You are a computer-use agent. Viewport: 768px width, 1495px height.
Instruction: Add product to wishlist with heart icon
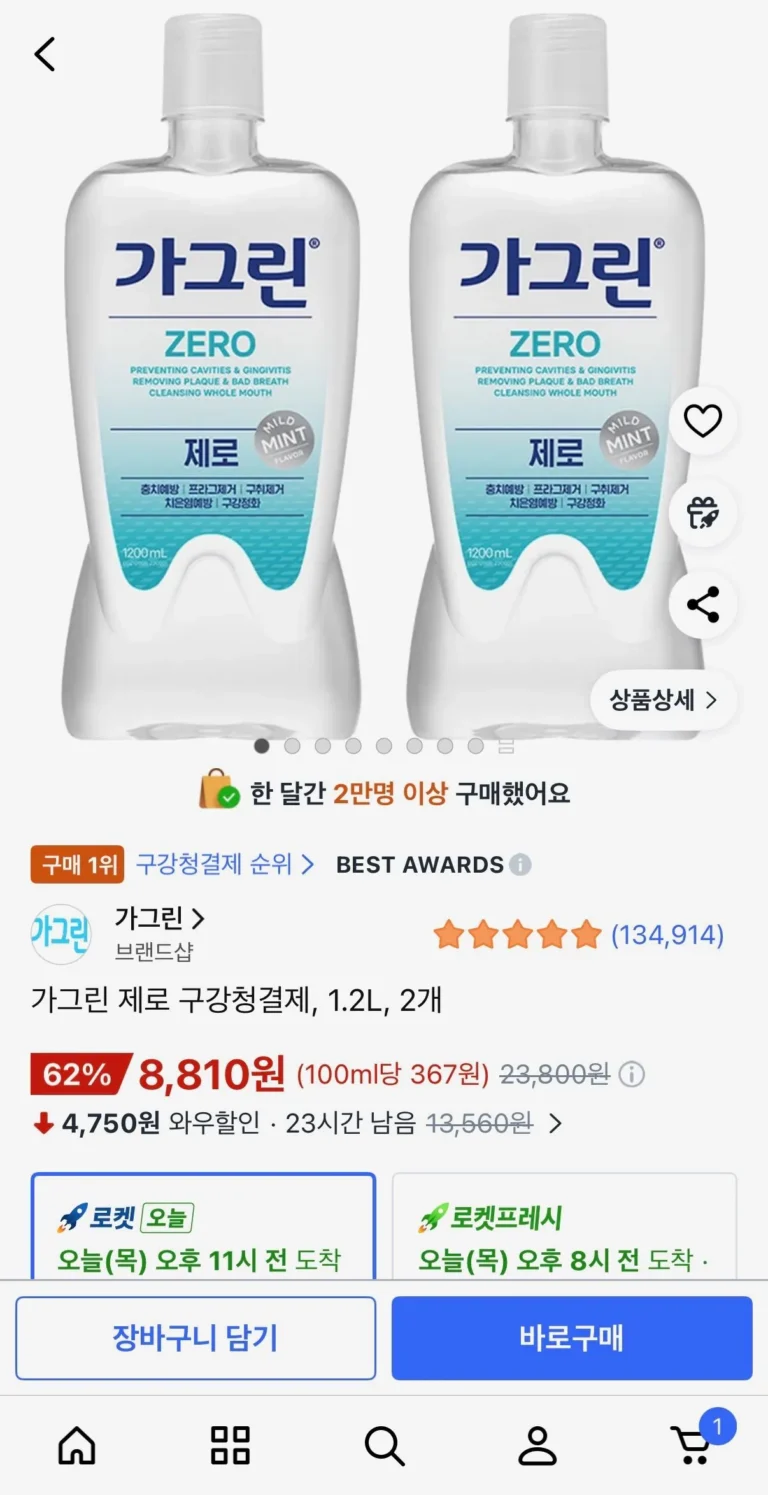(x=702, y=422)
